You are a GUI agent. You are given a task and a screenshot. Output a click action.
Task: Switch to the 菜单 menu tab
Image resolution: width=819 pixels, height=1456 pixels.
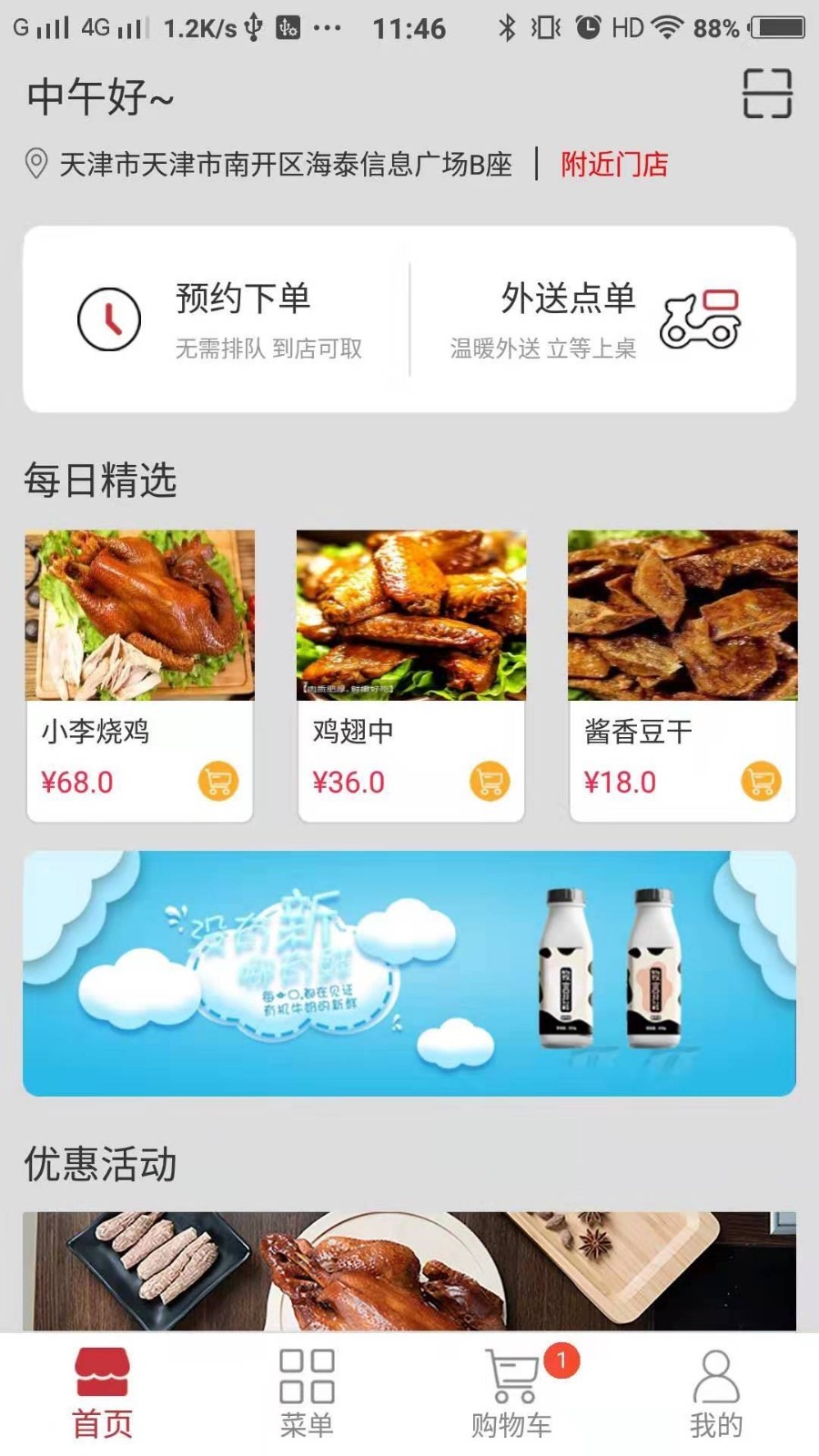pyautogui.click(x=307, y=1394)
